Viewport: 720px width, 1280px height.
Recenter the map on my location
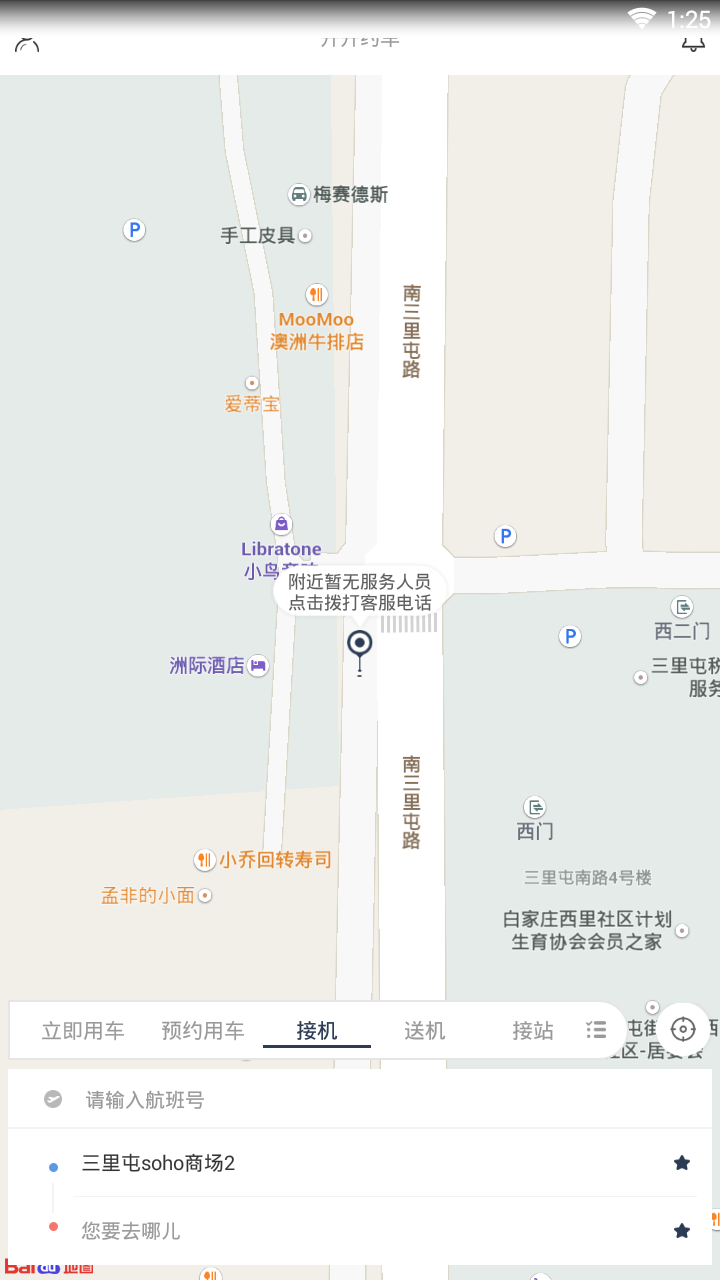tap(683, 1029)
